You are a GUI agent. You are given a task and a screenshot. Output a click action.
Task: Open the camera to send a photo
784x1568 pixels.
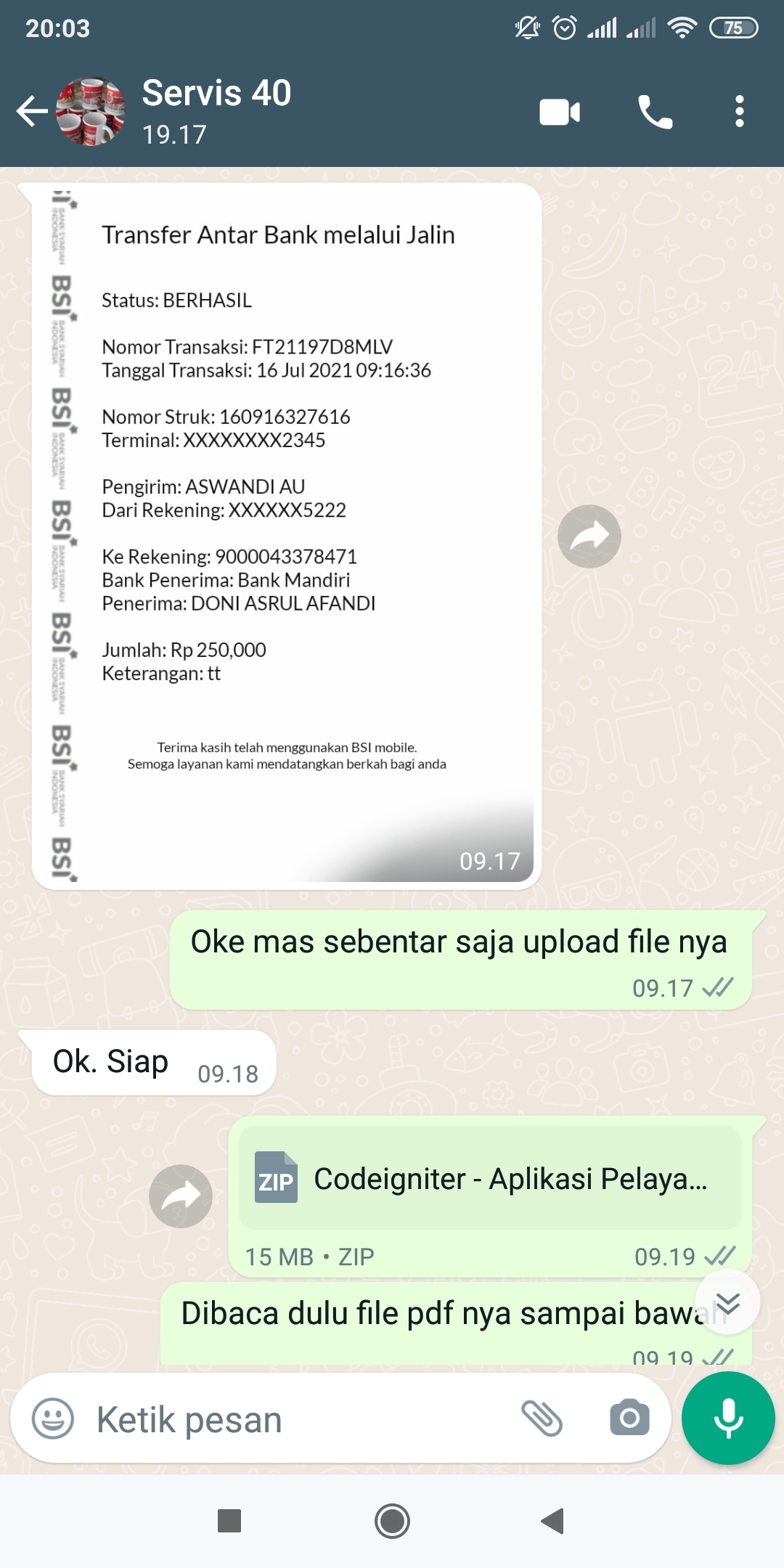click(x=629, y=1418)
